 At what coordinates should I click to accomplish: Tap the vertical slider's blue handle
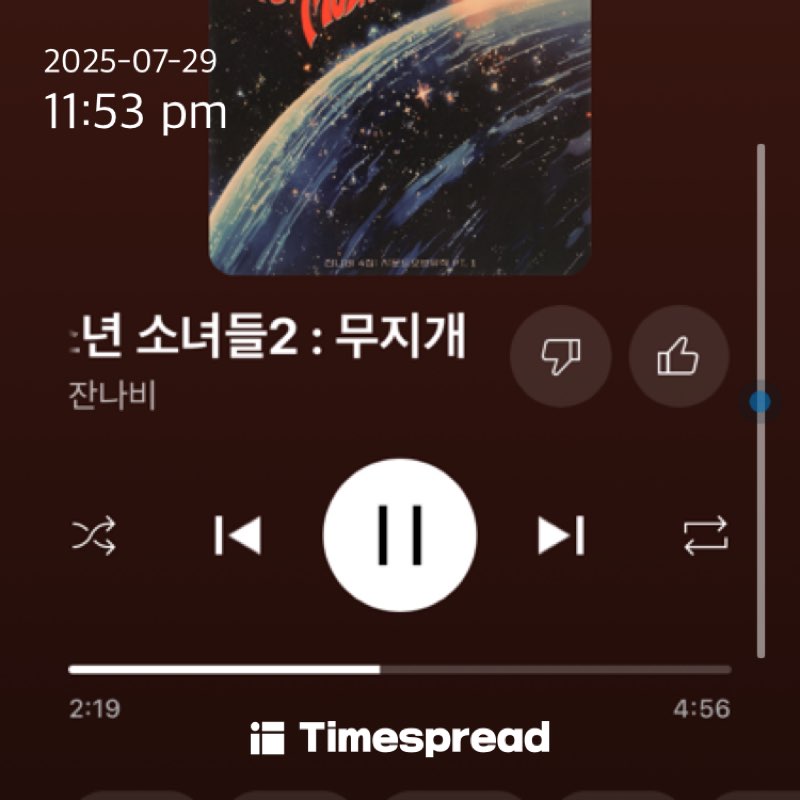click(760, 402)
